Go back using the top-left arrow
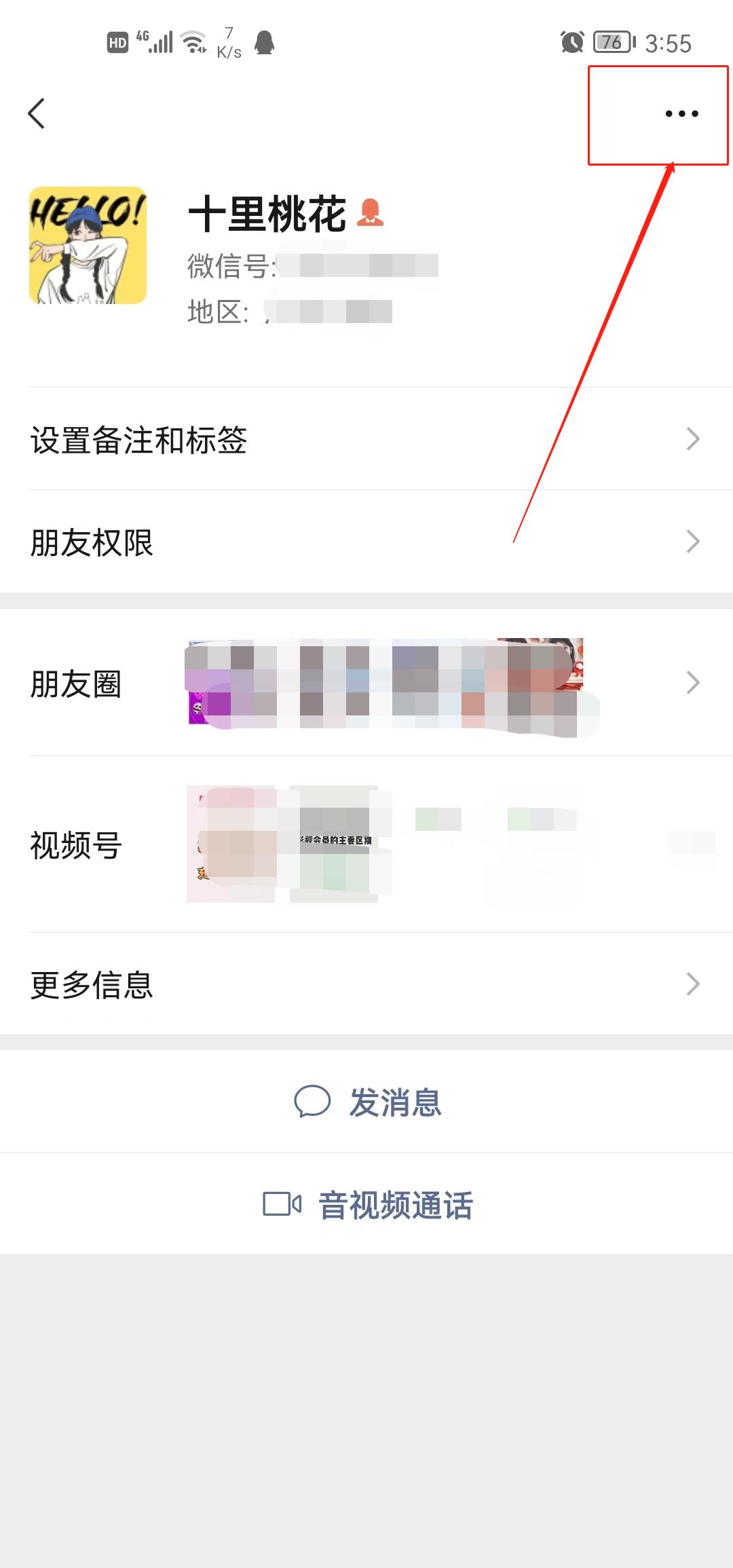 pyautogui.click(x=37, y=113)
